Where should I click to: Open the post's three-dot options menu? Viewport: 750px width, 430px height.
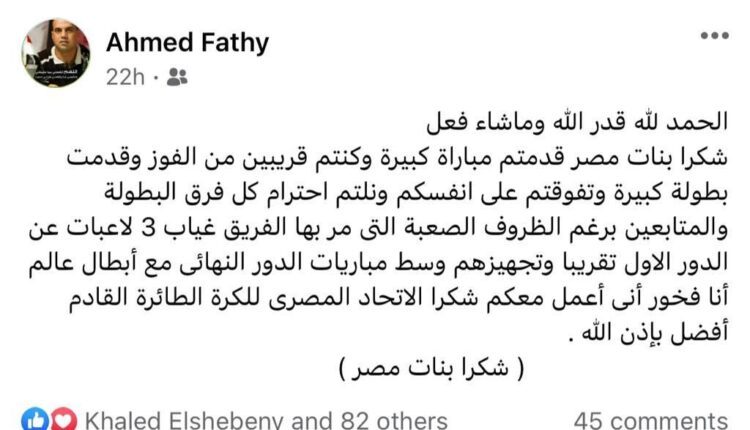pyautogui.click(x=714, y=36)
